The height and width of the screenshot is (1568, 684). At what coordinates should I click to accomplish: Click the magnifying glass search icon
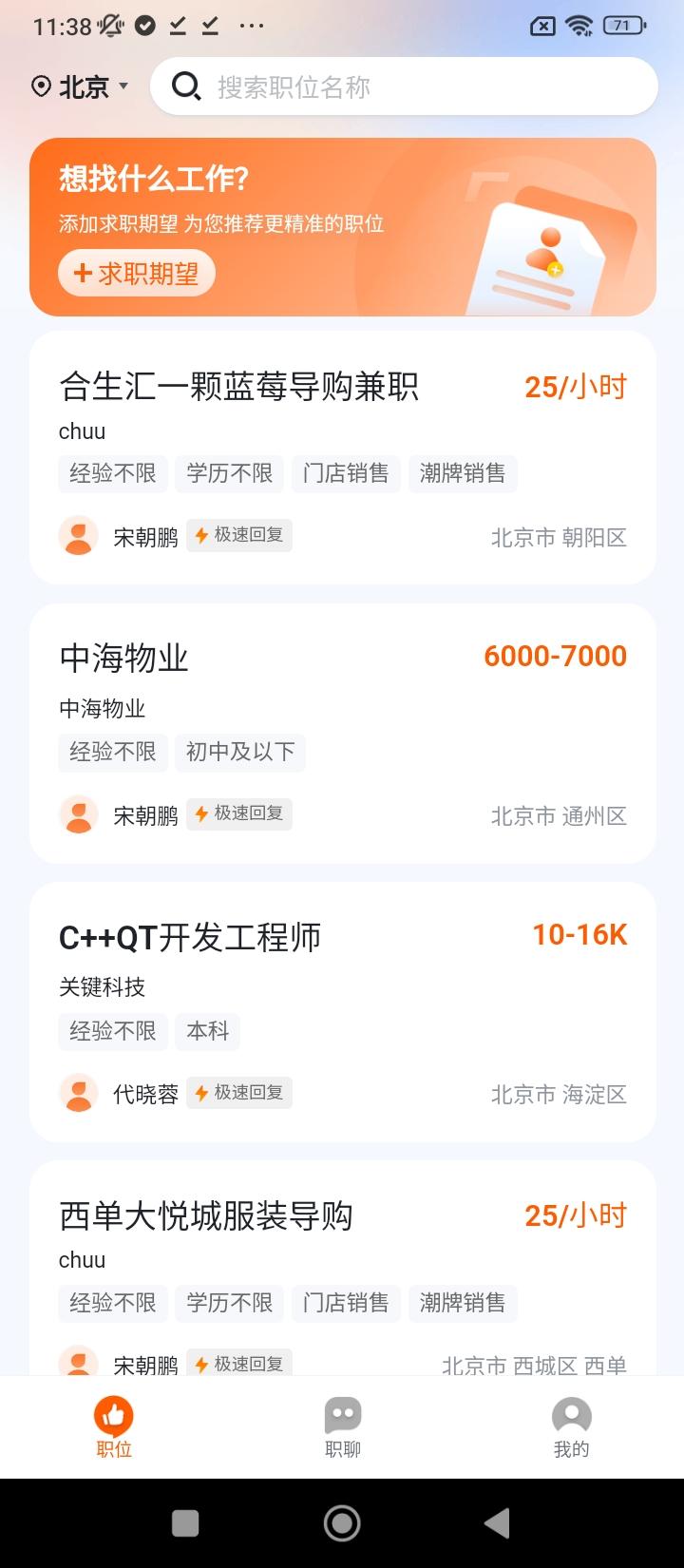(186, 86)
